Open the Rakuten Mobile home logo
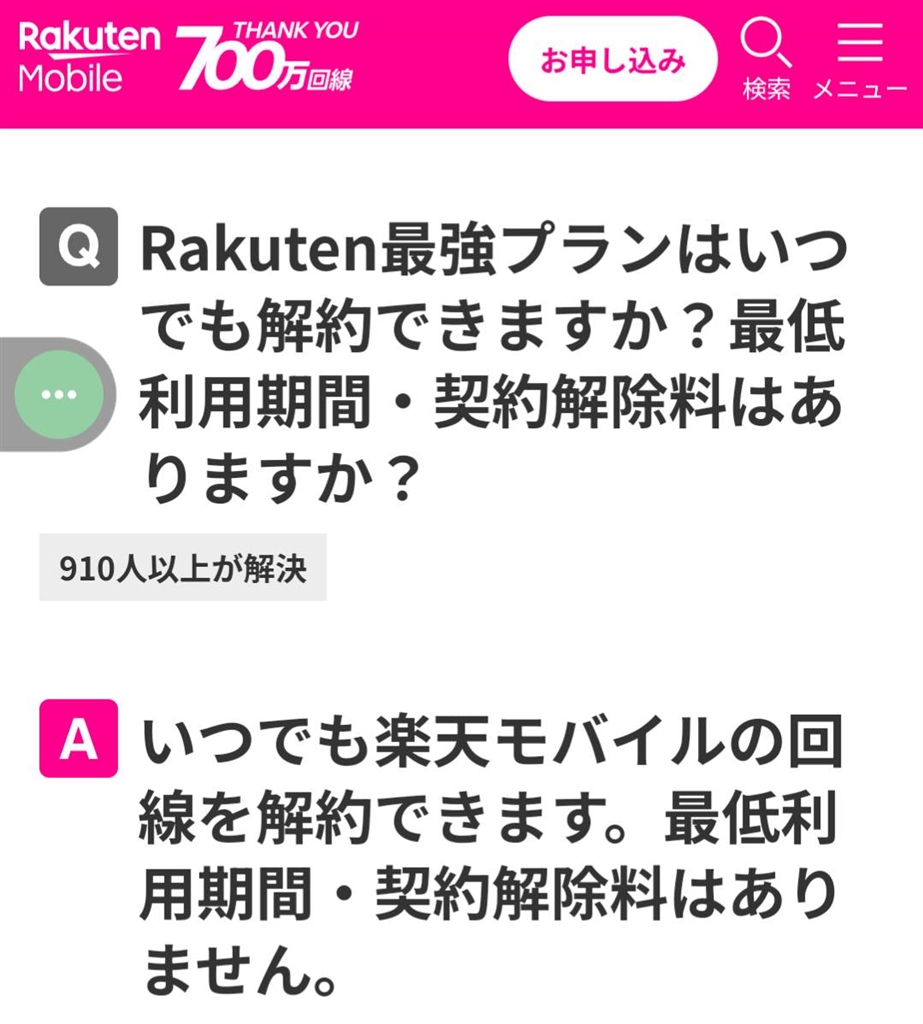923x1024 pixels. click(x=88, y=58)
